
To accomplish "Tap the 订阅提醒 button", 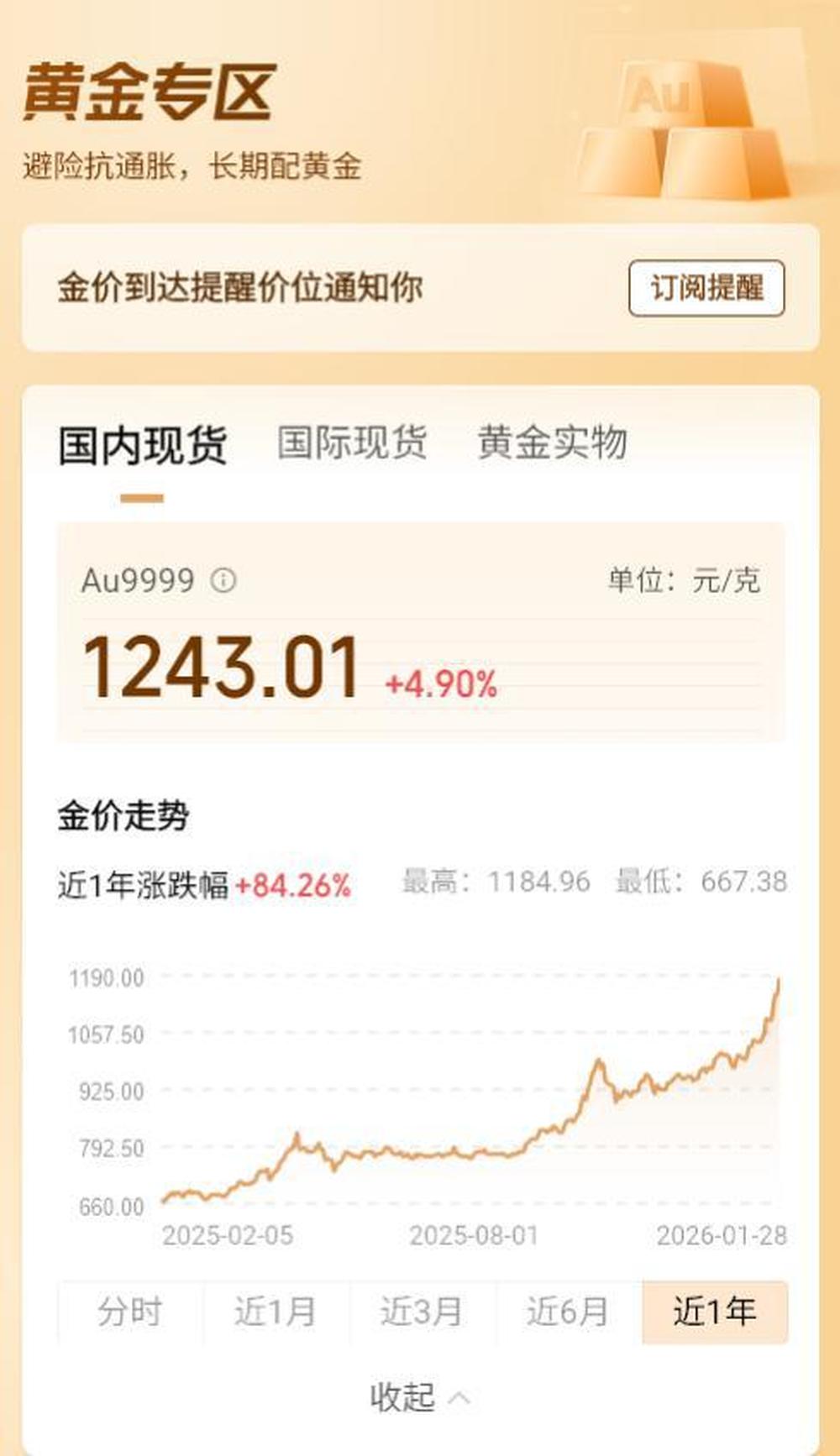I will click(706, 288).
